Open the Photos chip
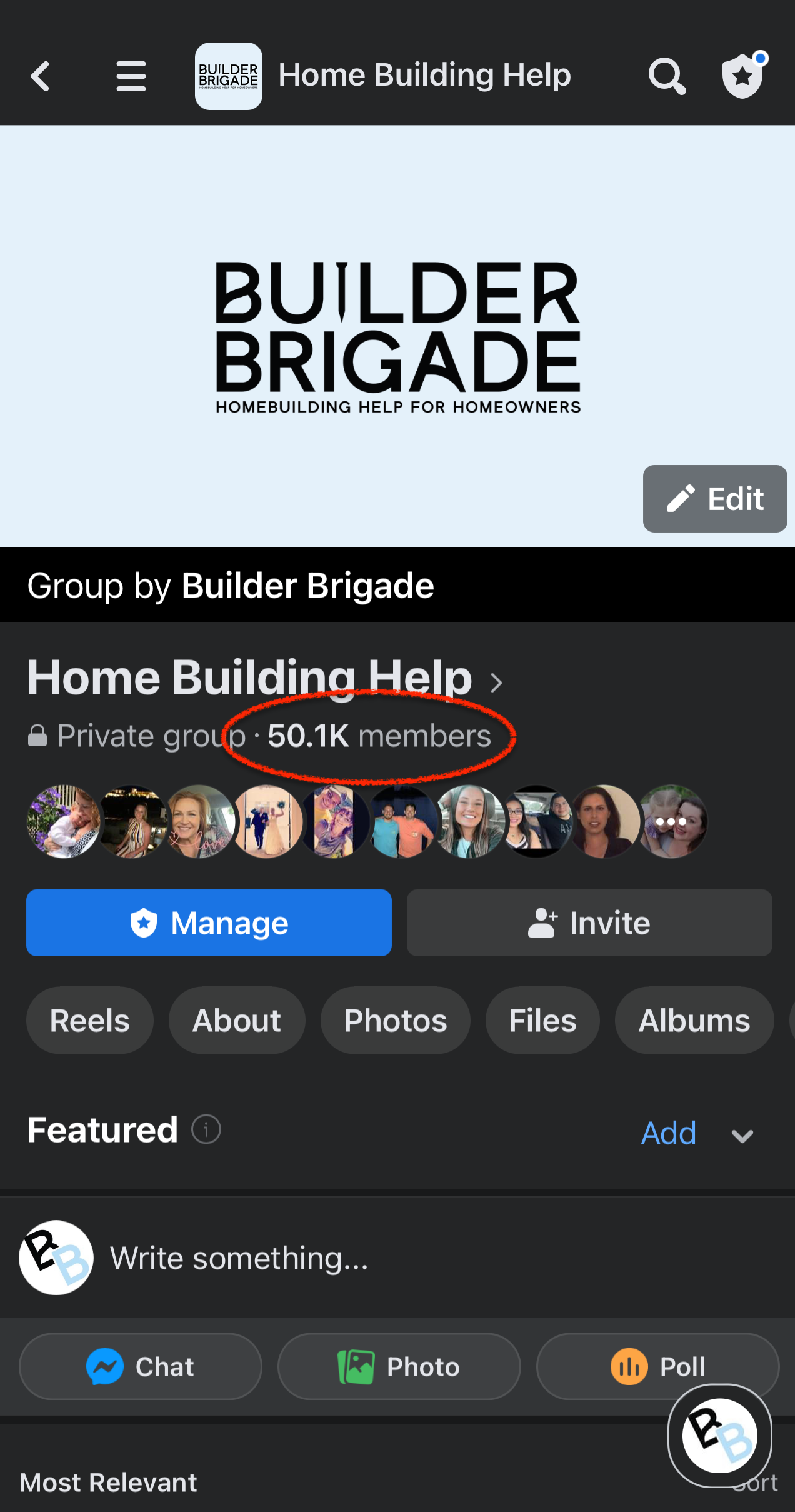Image resolution: width=795 pixels, height=1512 pixels. click(x=395, y=1020)
